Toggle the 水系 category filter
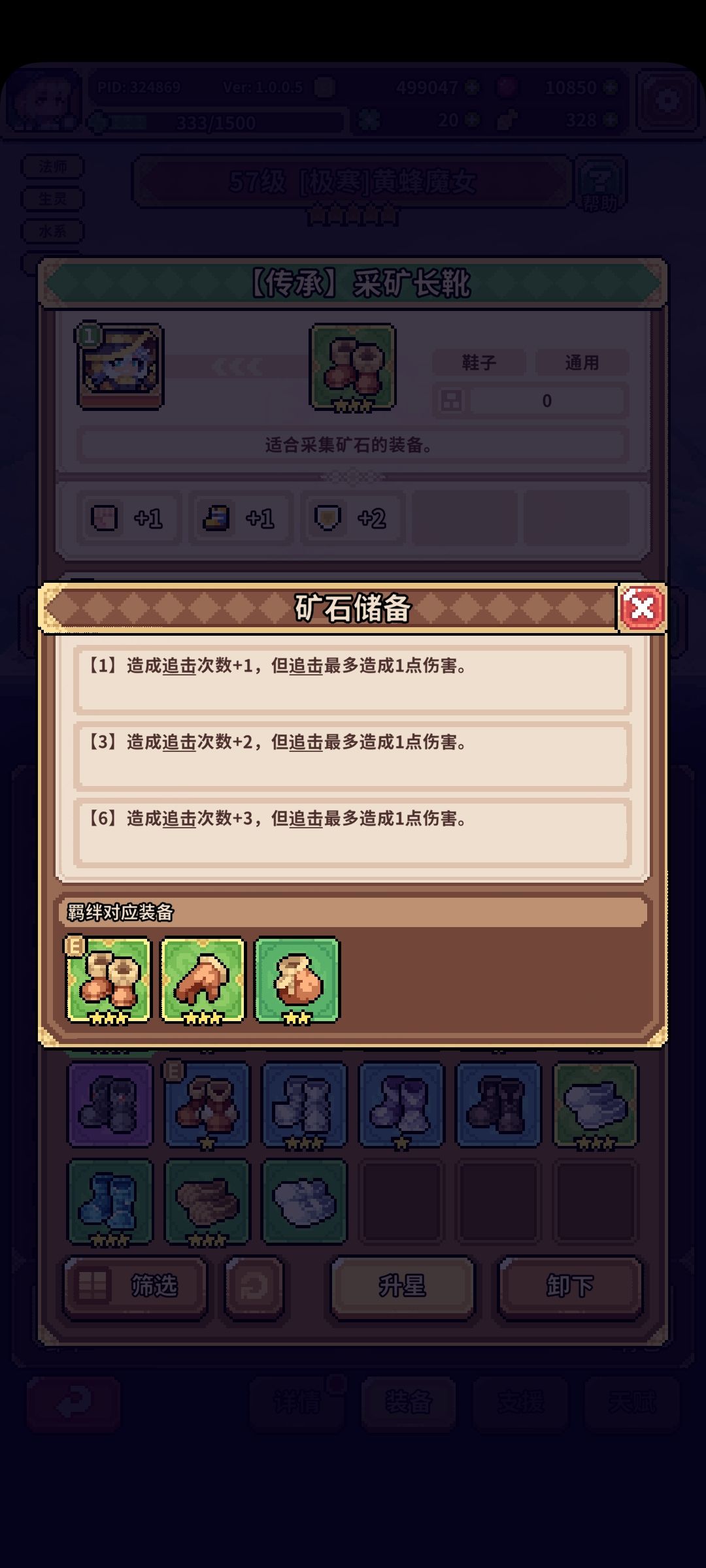 [52, 231]
